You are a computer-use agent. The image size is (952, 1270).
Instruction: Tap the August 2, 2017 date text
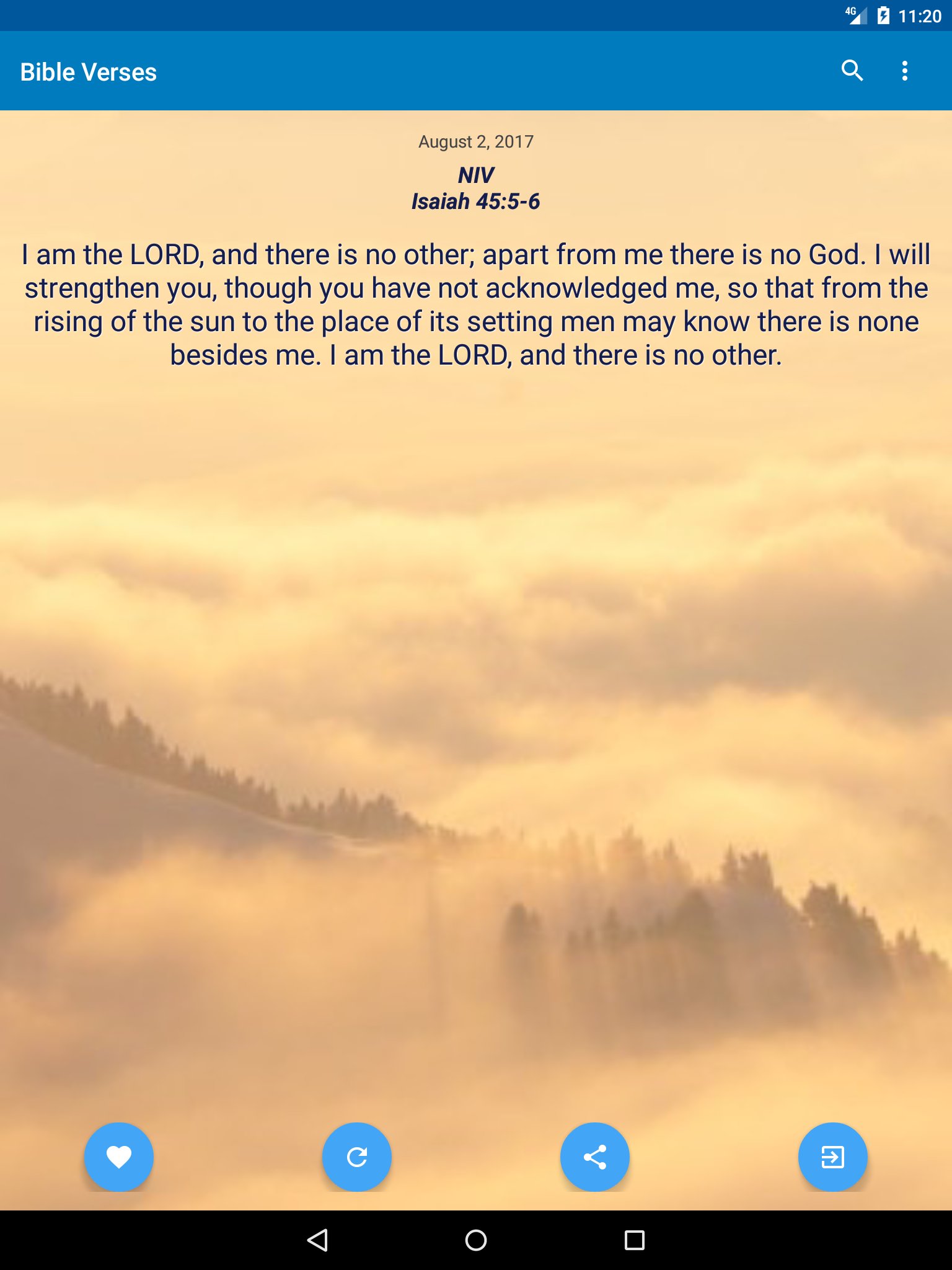(x=475, y=141)
